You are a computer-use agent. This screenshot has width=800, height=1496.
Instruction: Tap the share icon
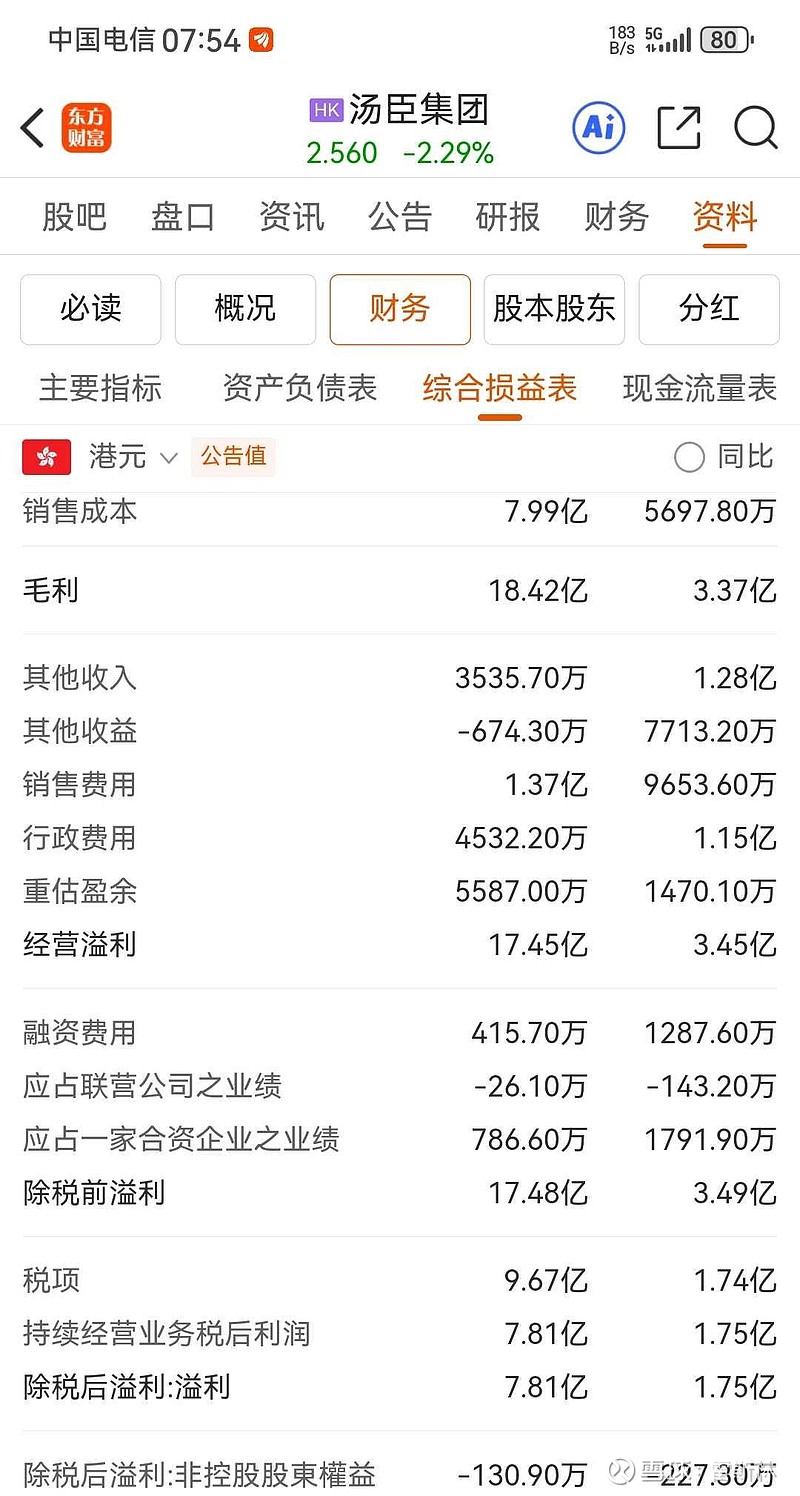[x=678, y=128]
